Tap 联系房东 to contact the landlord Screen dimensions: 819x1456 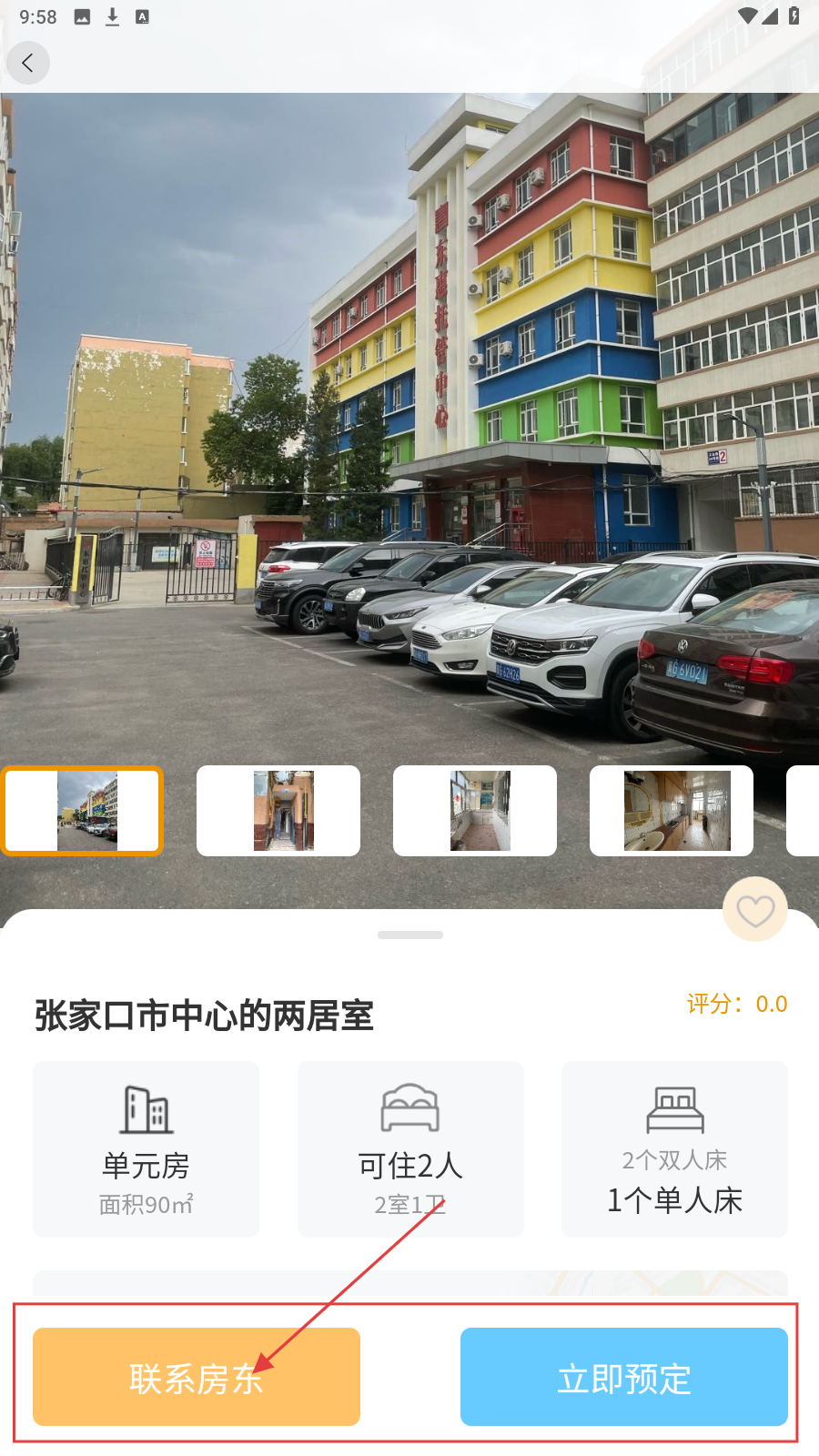[196, 1377]
